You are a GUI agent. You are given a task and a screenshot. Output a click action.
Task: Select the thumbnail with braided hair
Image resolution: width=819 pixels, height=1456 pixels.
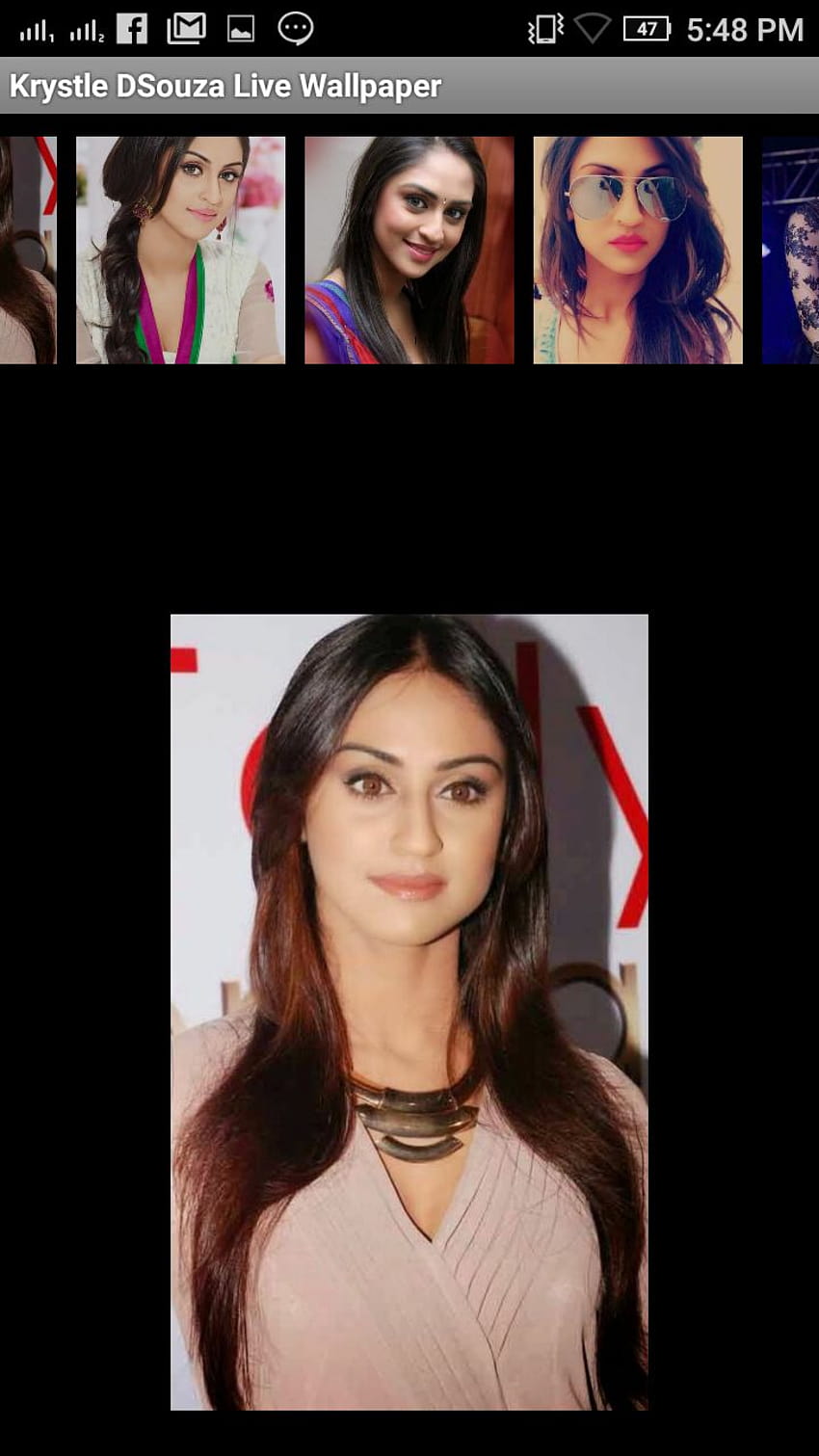180,251
